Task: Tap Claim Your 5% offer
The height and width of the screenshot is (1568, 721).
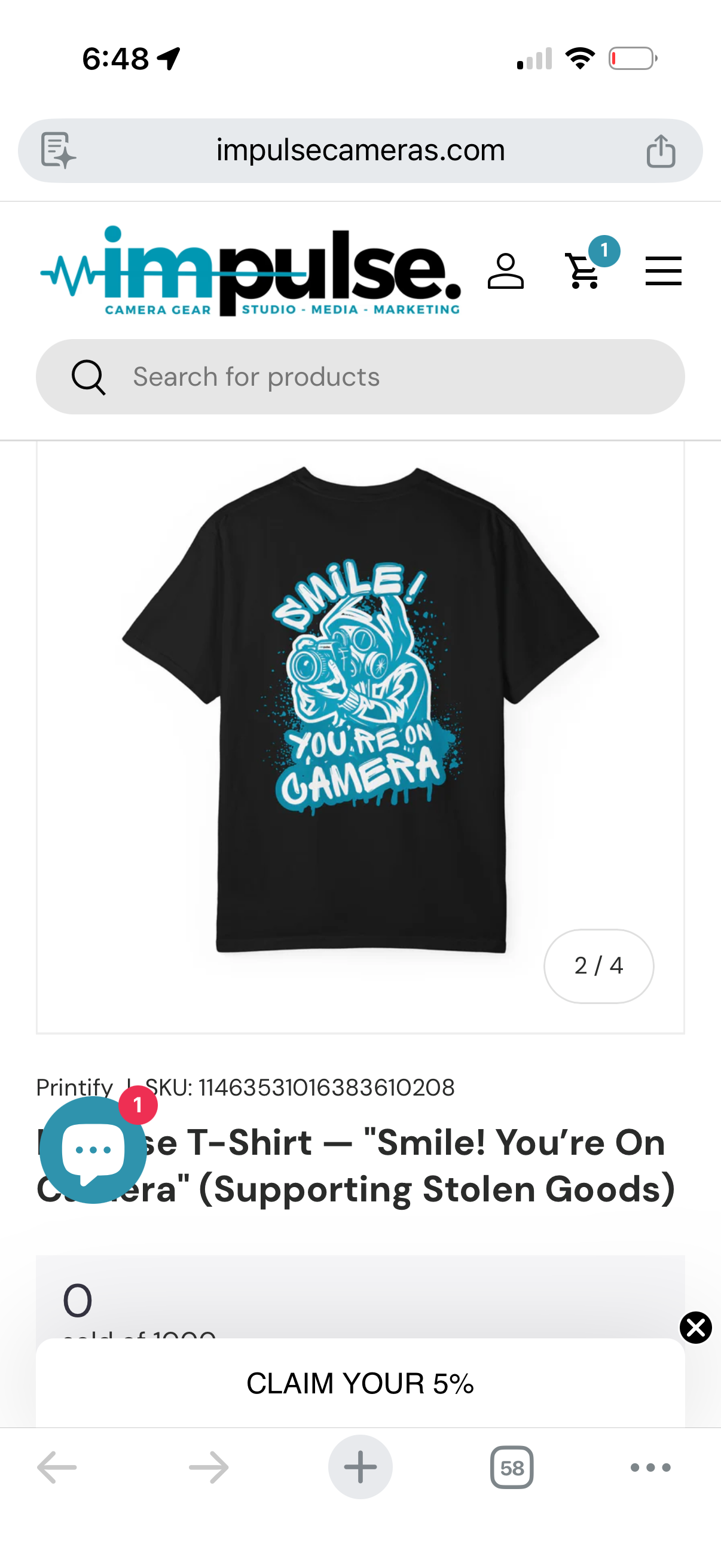Action: (360, 1383)
